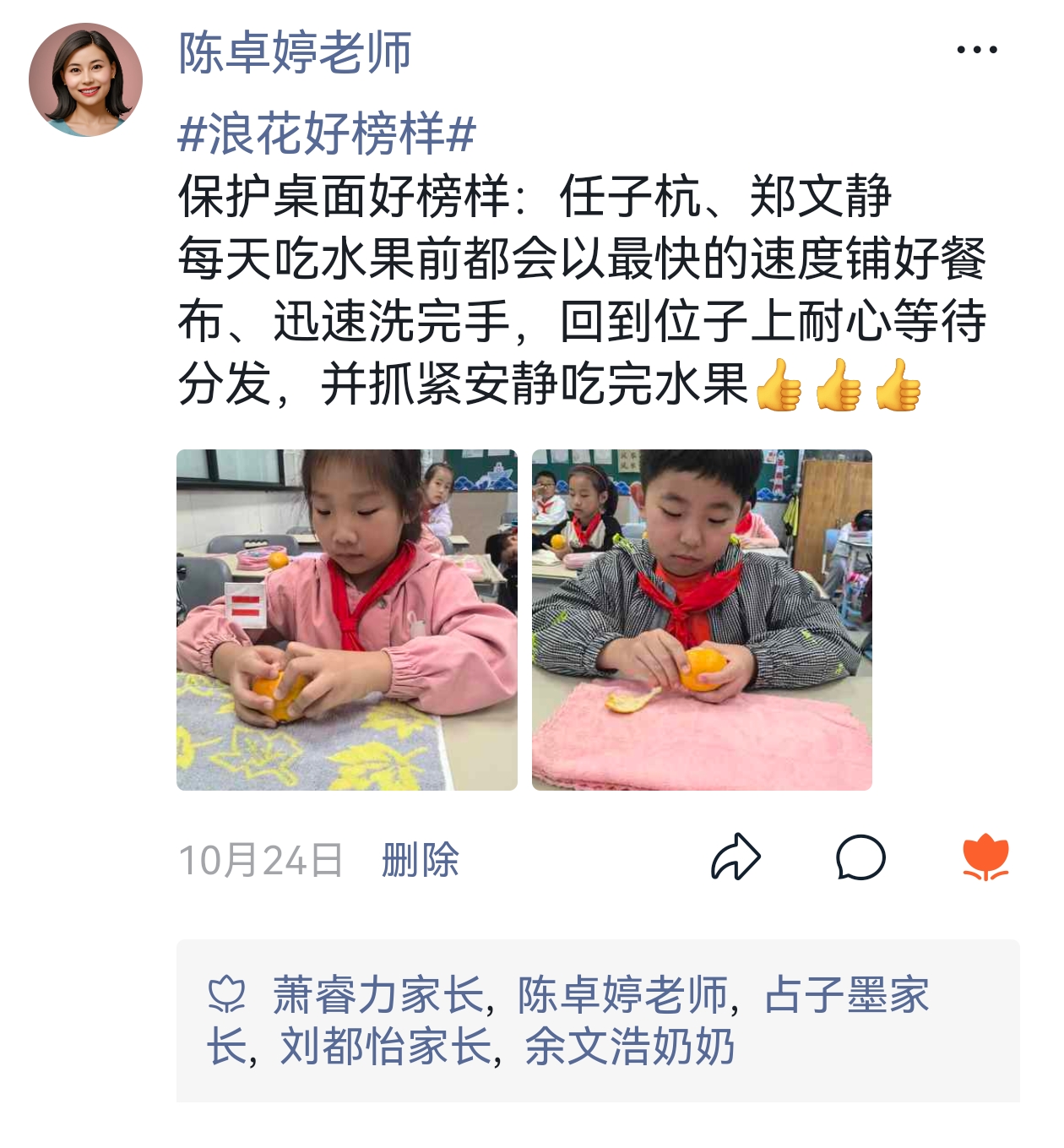Open 萧睿力家长 in the likes list
1064x1148 pixels.
pyautogui.click(x=378, y=994)
